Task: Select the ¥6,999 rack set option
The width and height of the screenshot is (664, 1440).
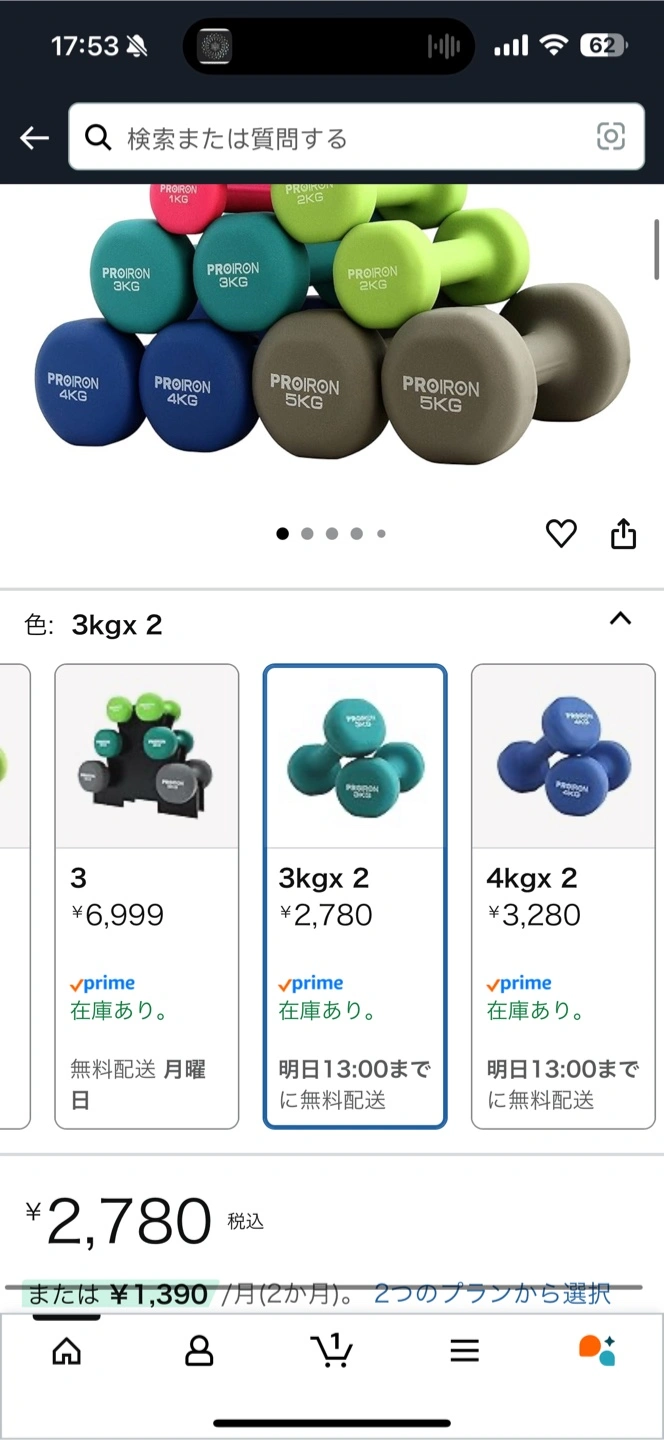Action: pos(146,896)
